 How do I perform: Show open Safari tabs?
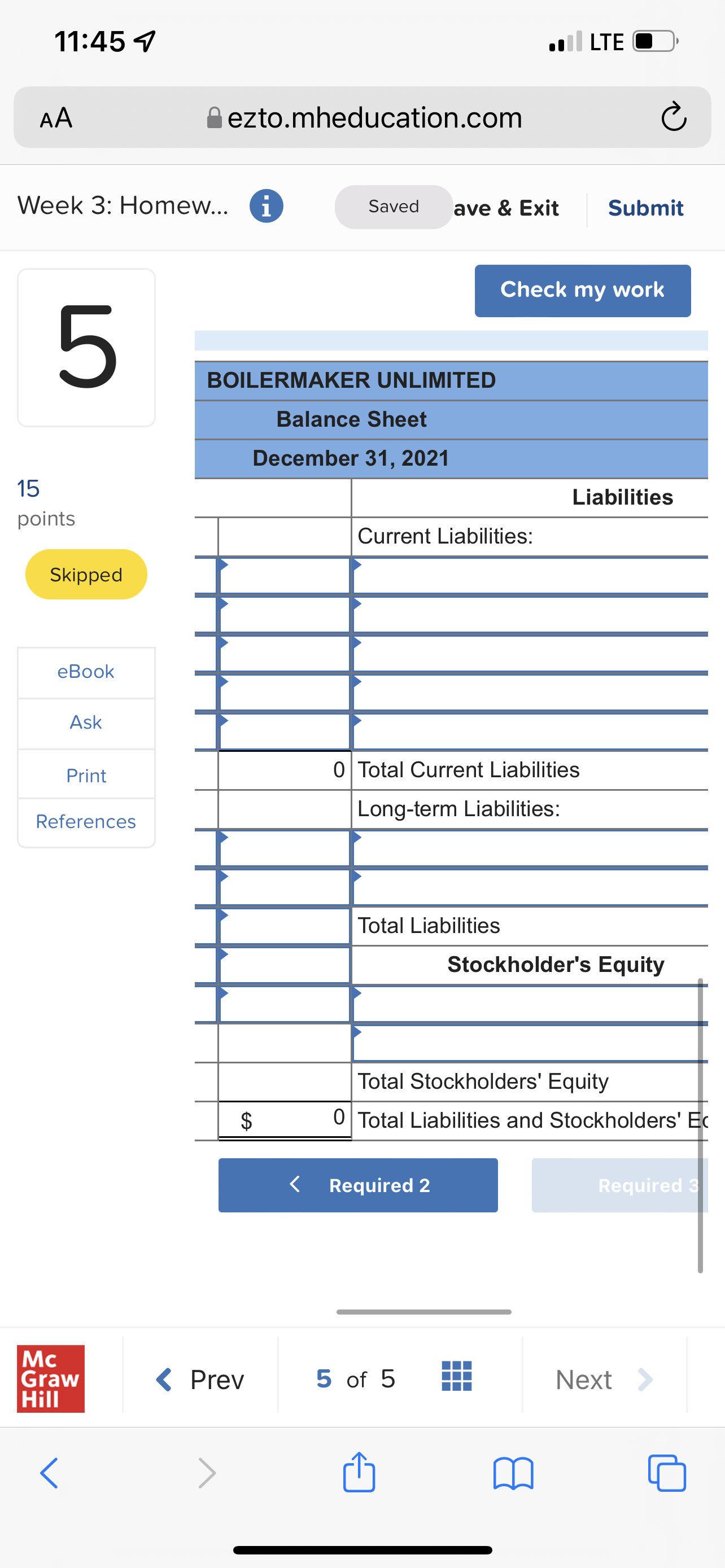667,1473
